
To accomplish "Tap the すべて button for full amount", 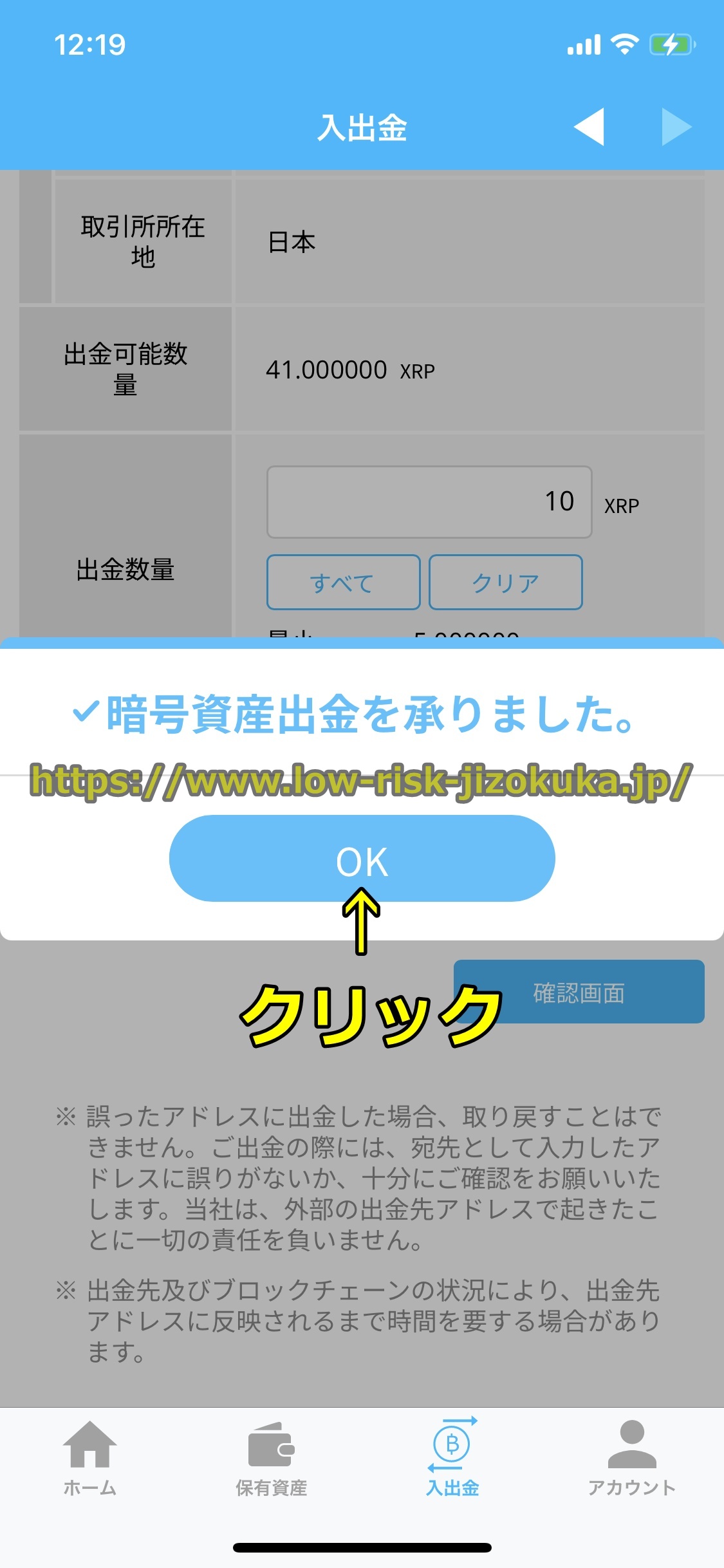I will point(343,583).
